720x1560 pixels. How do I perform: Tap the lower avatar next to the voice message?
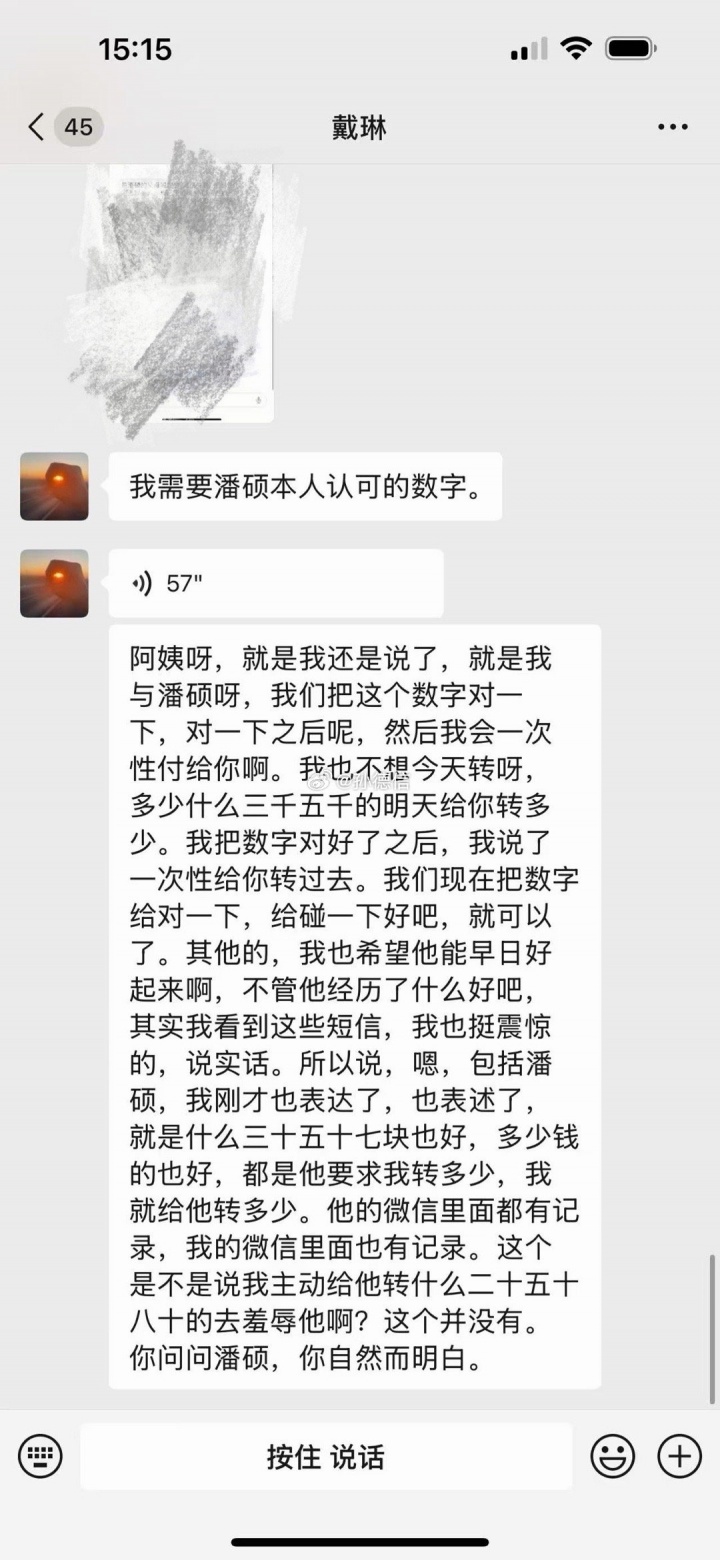point(54,583)
